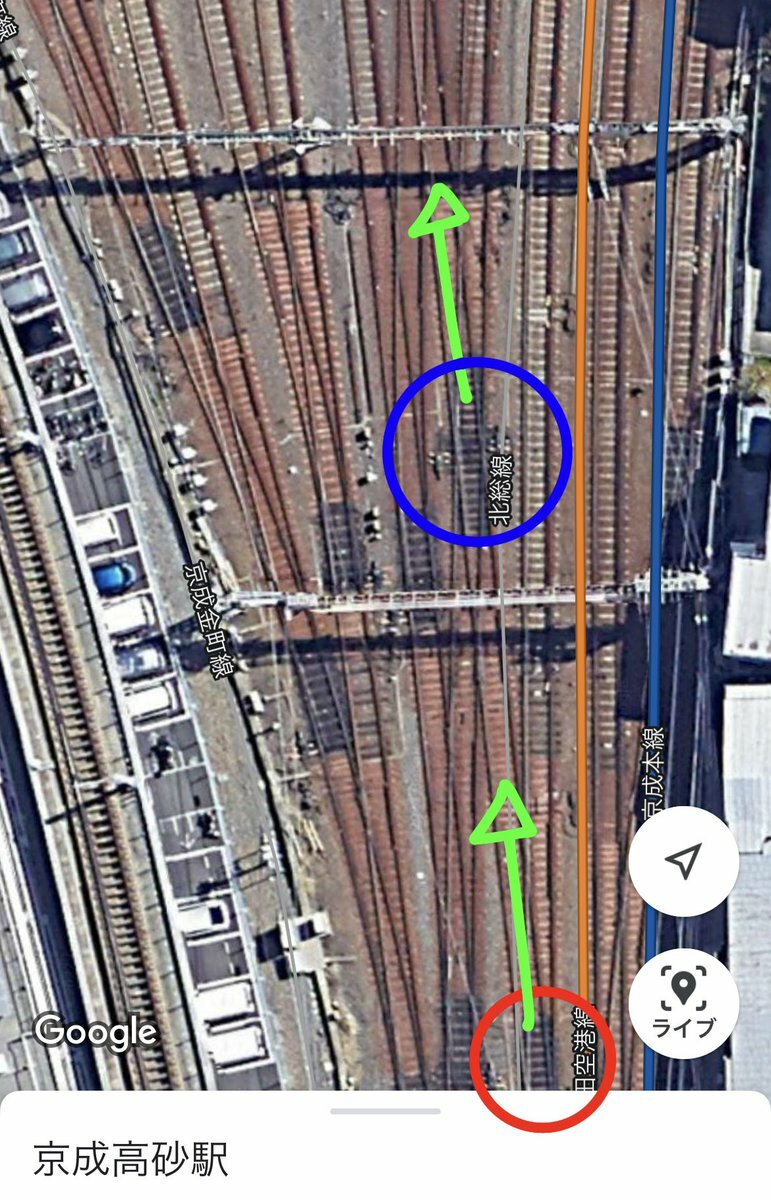Expand the 京成高砂駅 place sheet

point(385,1112)
